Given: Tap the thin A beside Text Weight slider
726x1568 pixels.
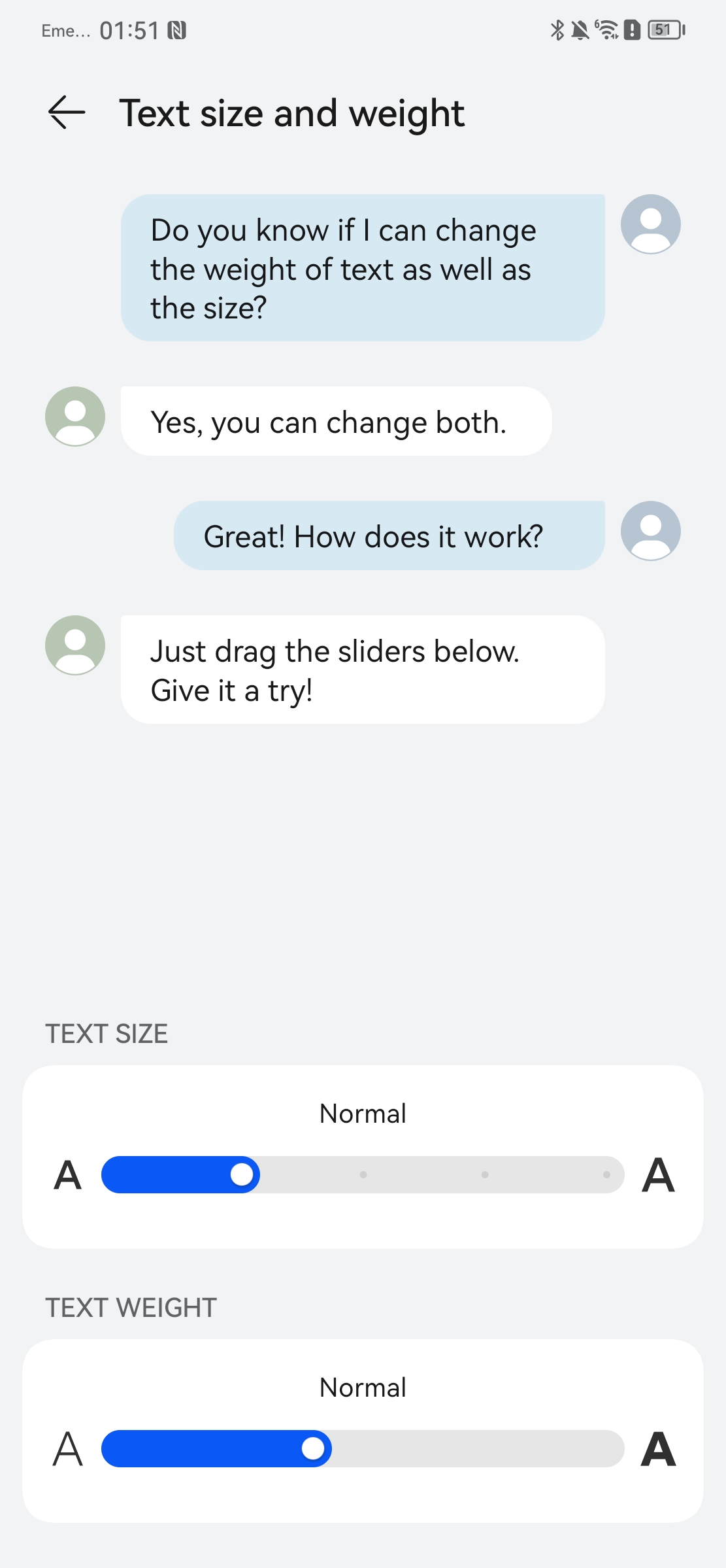Looking at the screenshot, I should (x=68, y=1449).
